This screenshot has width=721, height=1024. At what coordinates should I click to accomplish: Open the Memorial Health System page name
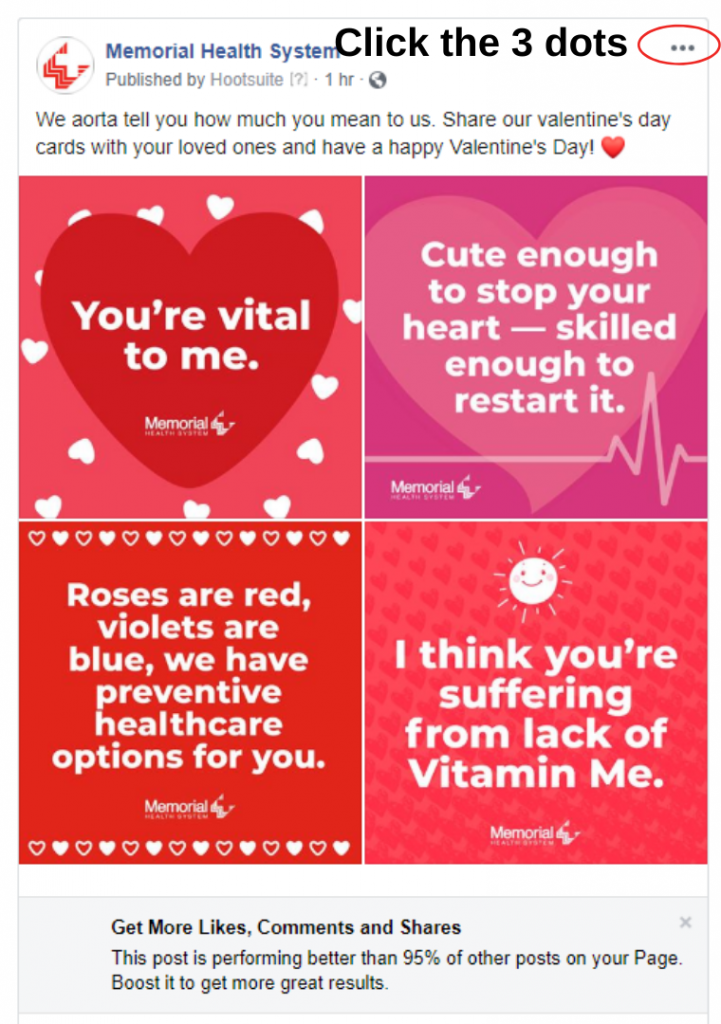point(220,51)
